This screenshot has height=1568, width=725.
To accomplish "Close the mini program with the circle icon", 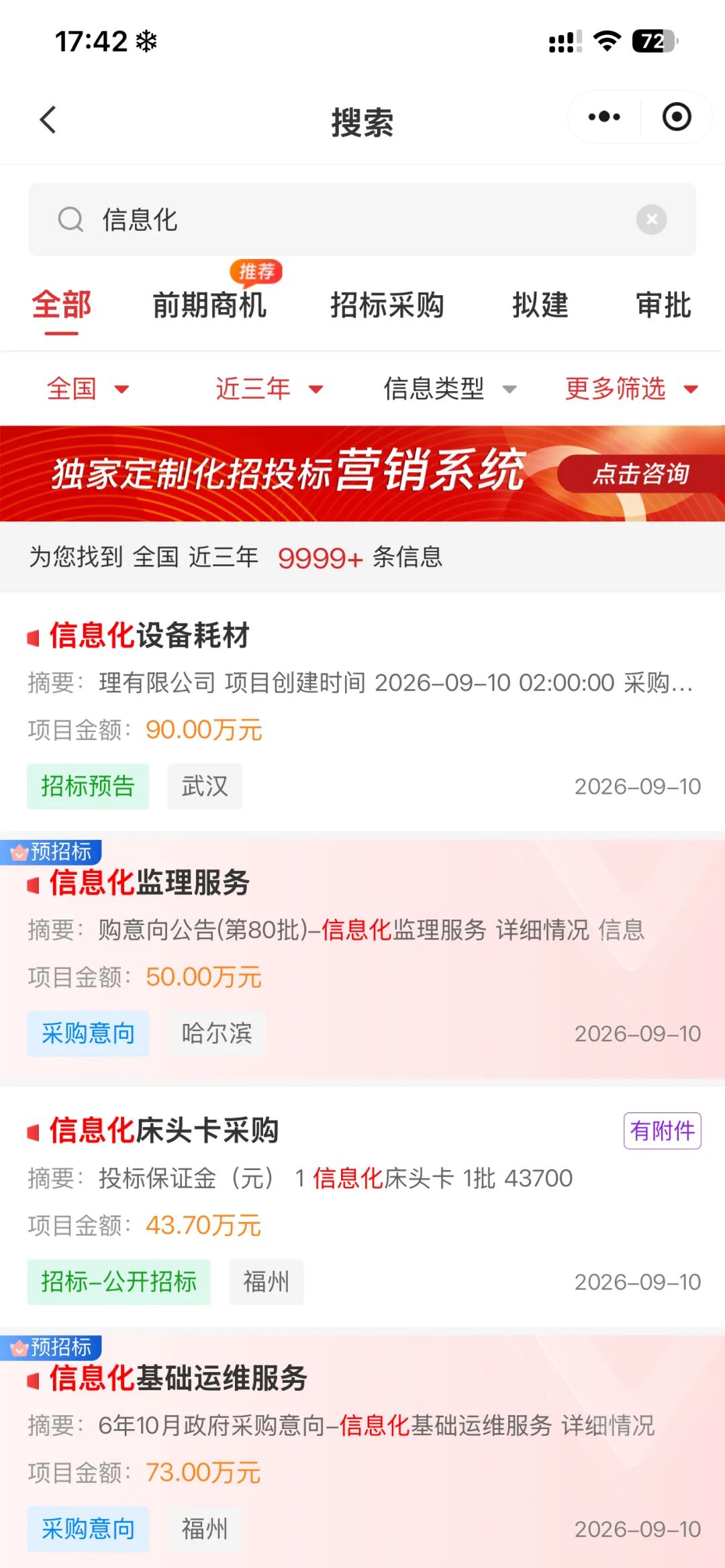I will (677, 117).
